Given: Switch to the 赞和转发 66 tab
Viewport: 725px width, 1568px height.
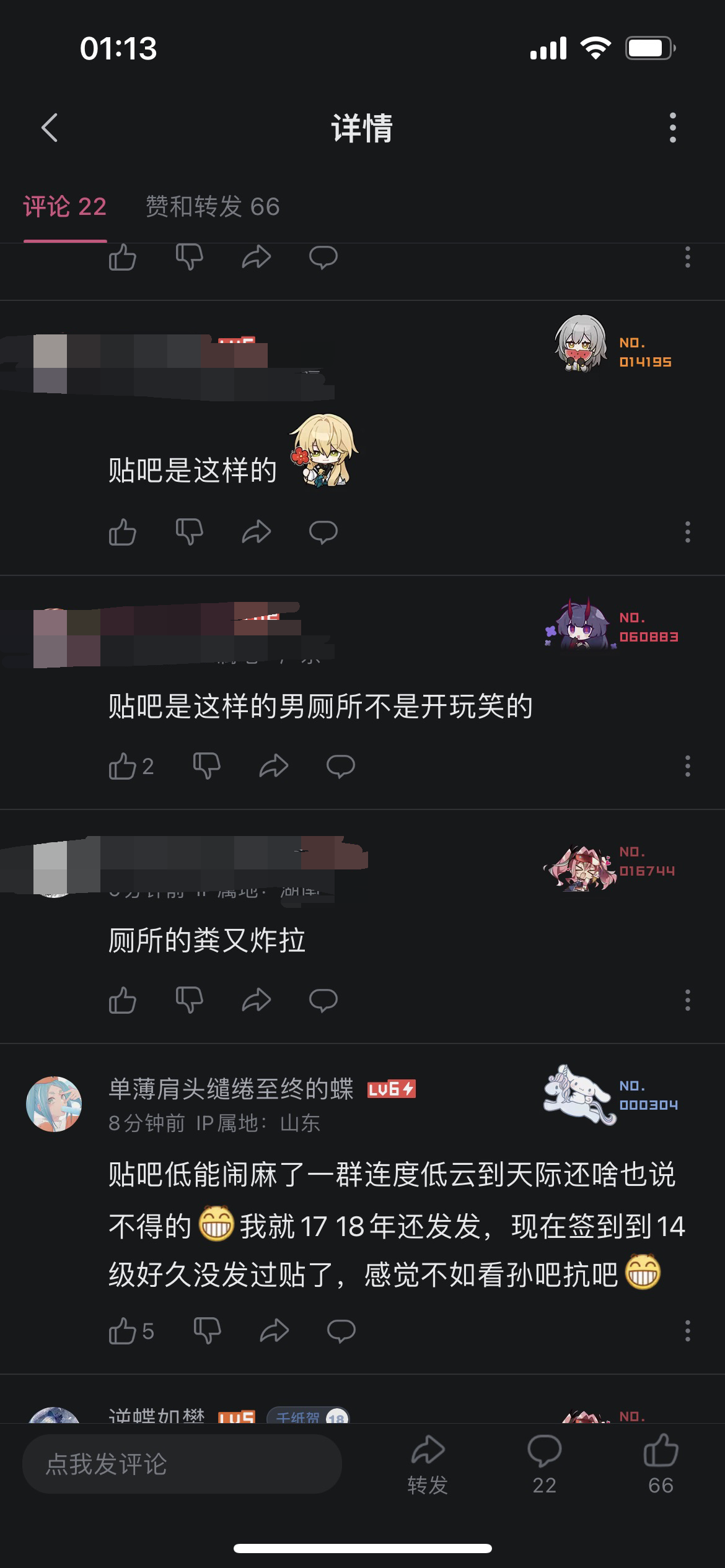Looking at the screenshot, I should (x=213, y=206).
